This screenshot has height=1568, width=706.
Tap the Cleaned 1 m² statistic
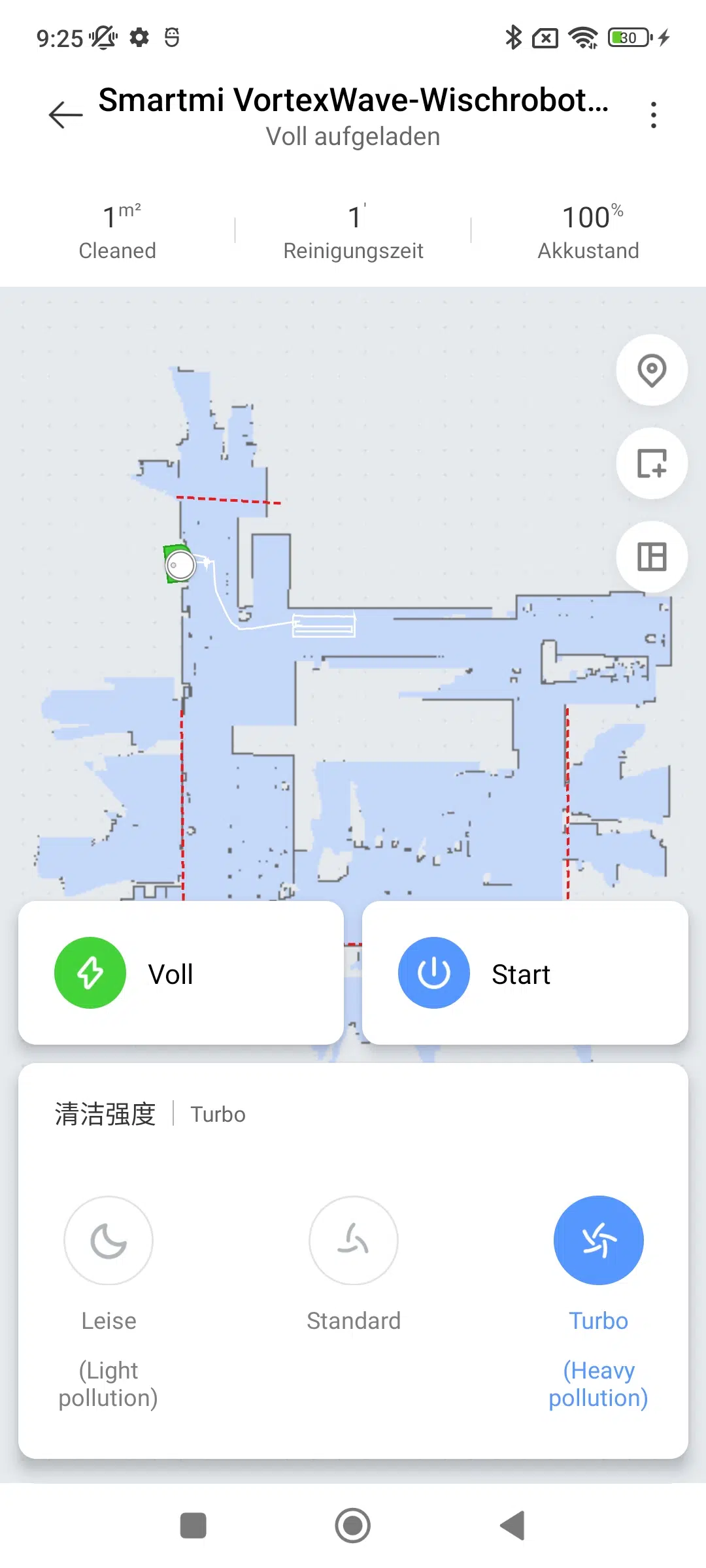118,230
